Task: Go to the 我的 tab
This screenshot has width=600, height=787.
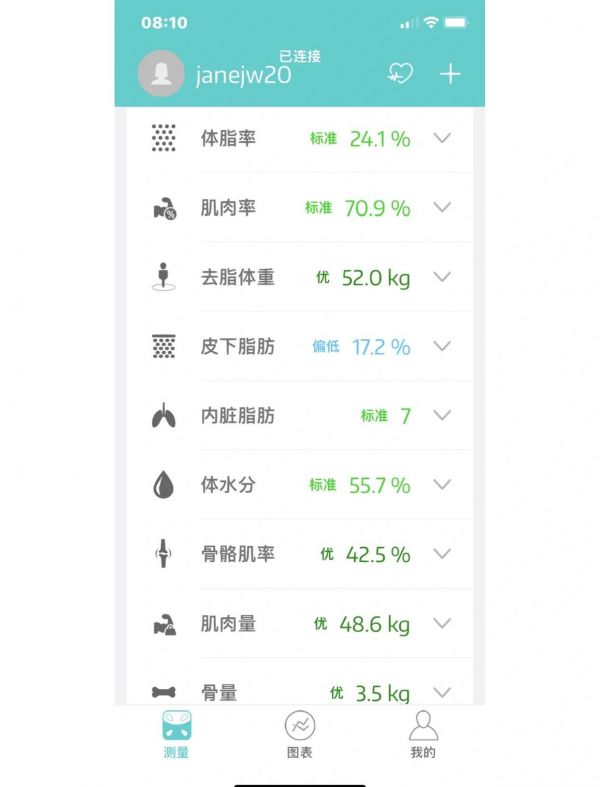Action: pyautogui.click(x=423, y=734)
